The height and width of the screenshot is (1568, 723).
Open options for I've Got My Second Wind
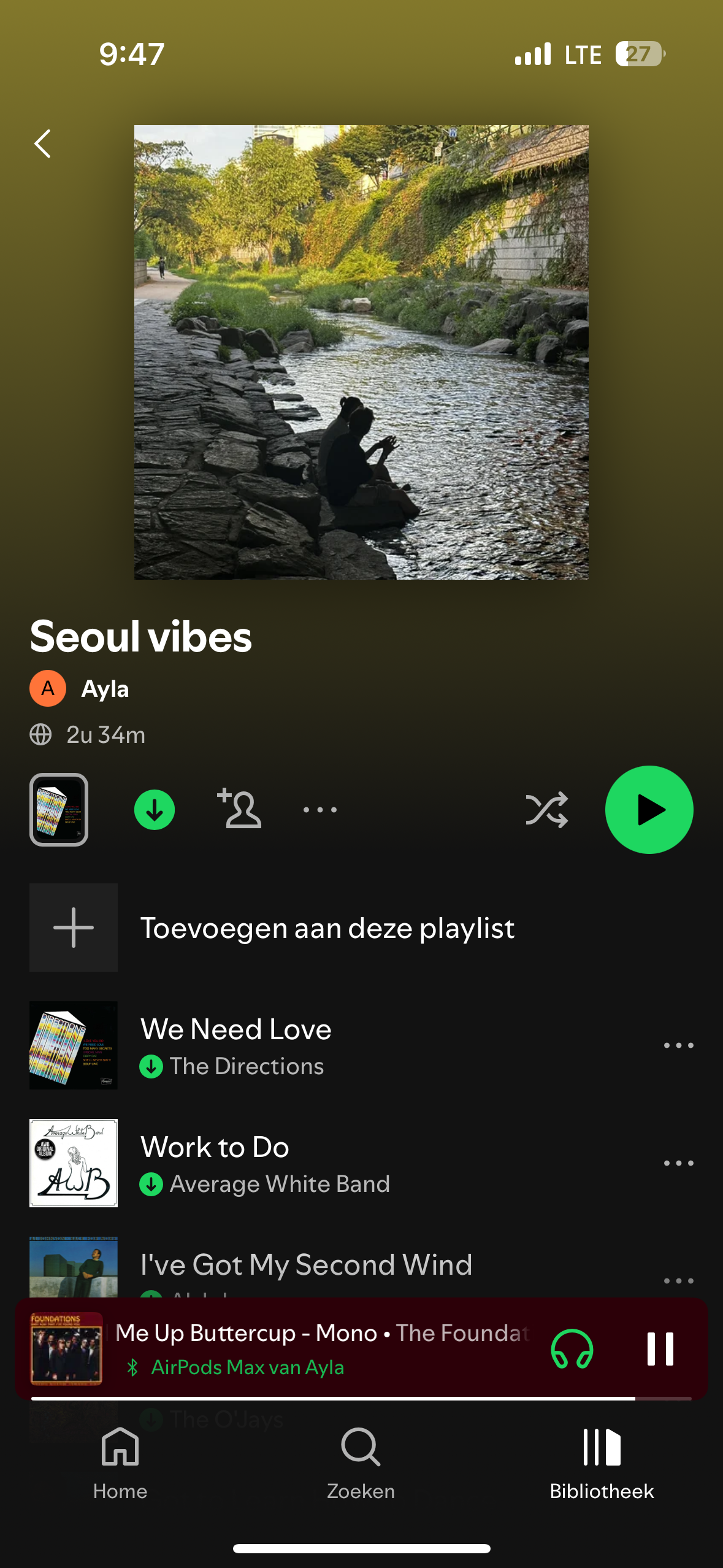[x=678, y=1280]
